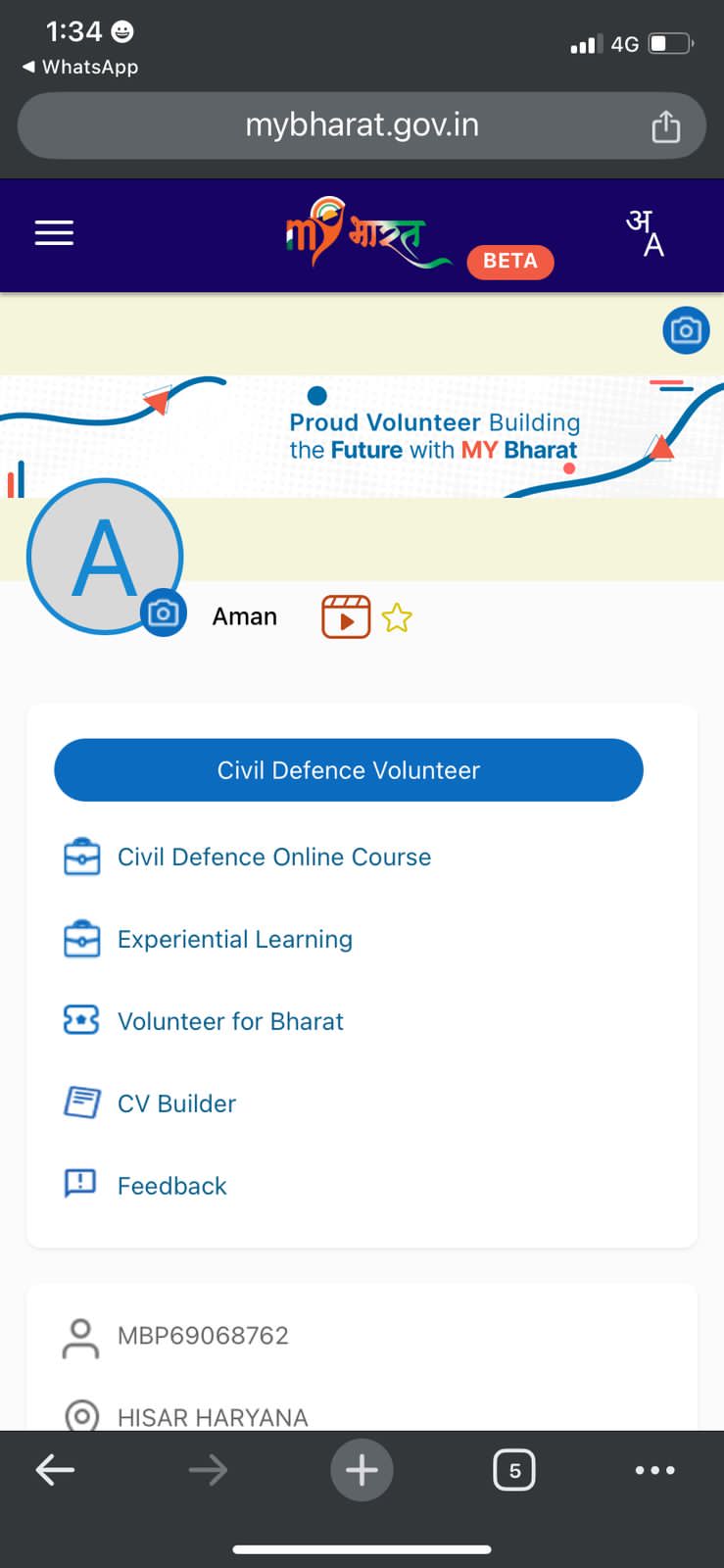Launch the CV Builder
This screenshot has height=1568, width=724.
point(176,1103)
